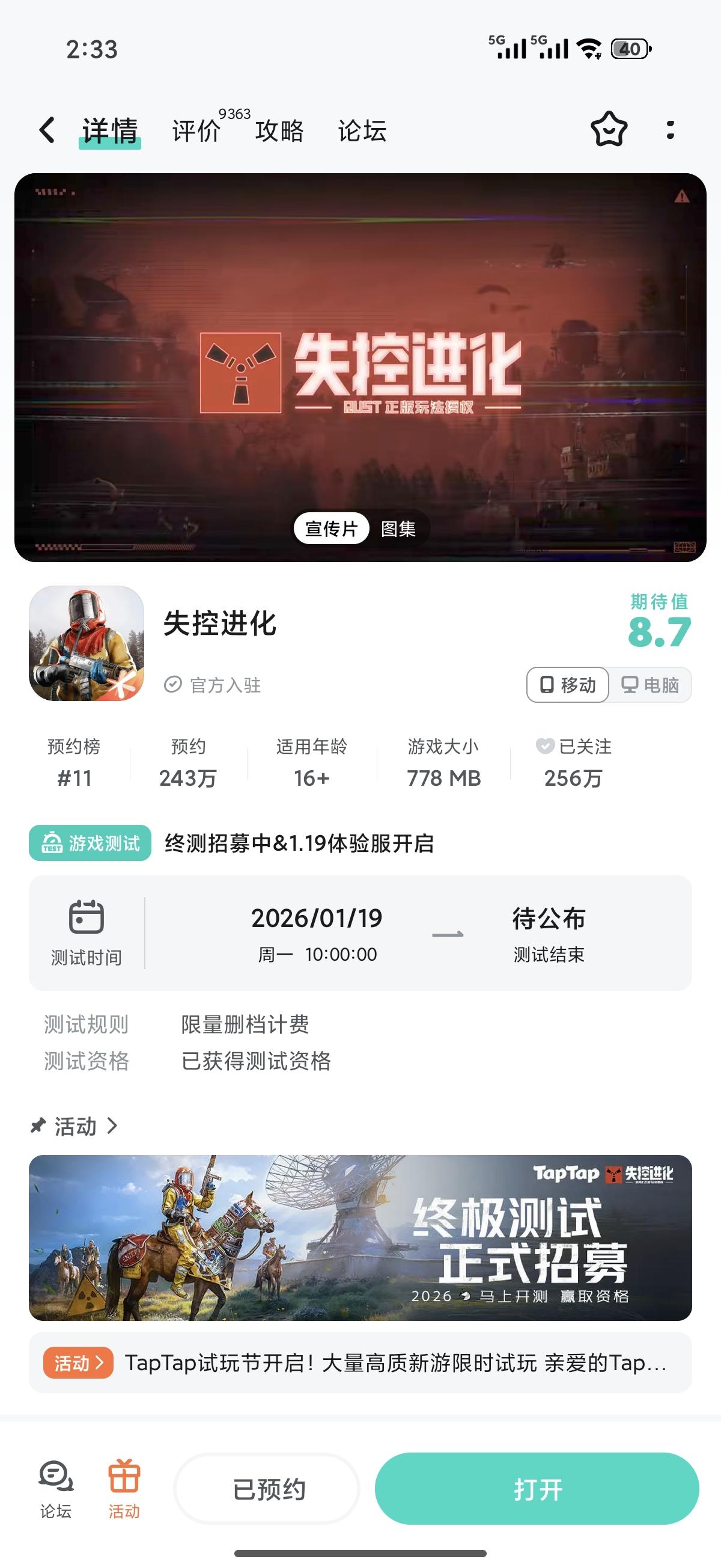Screen dimensions: 721x1568
Task: Select the 移动 platform option
Action: click(x=568, y=685)
